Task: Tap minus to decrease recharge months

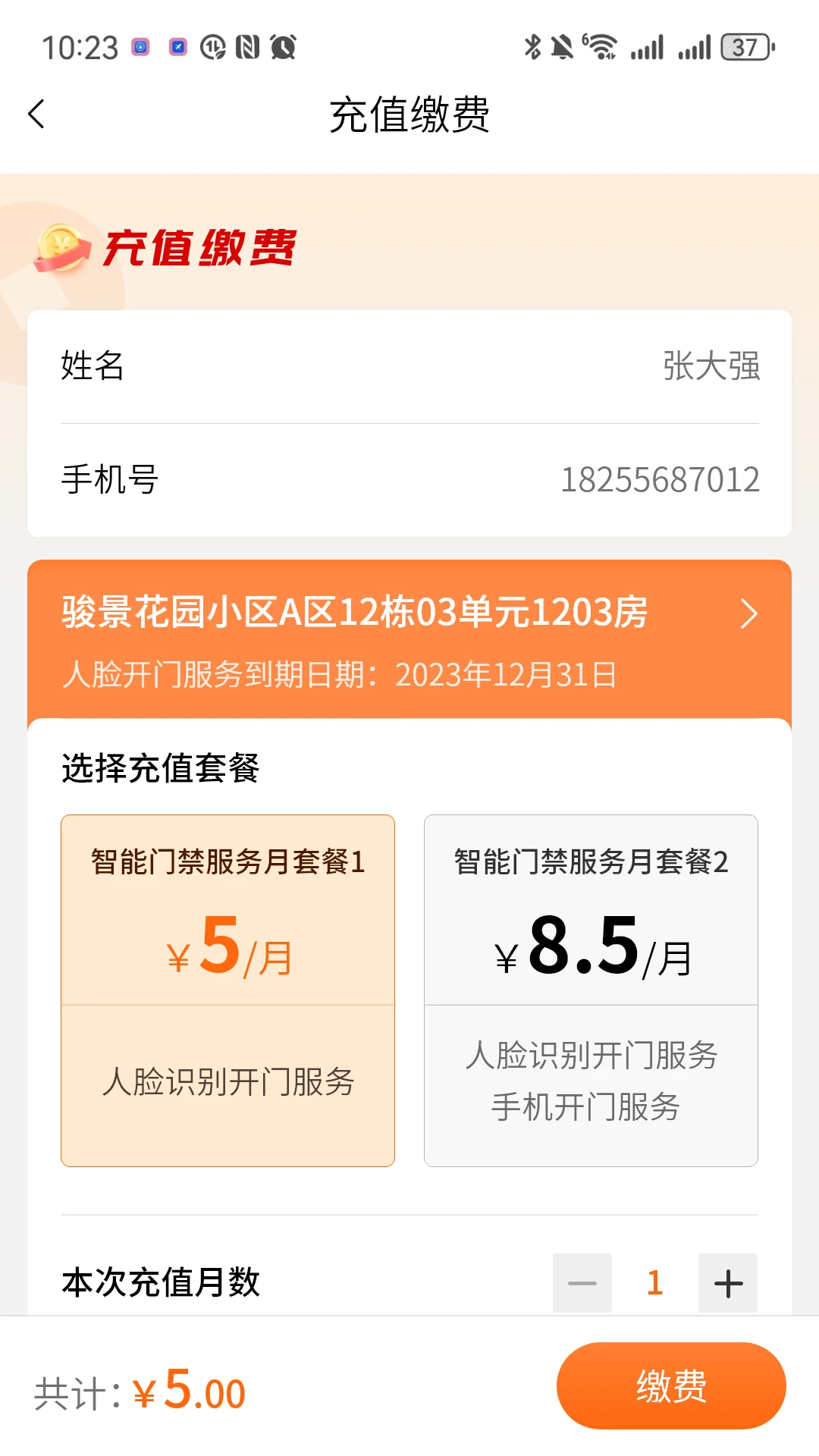Action: [582, 1283]
